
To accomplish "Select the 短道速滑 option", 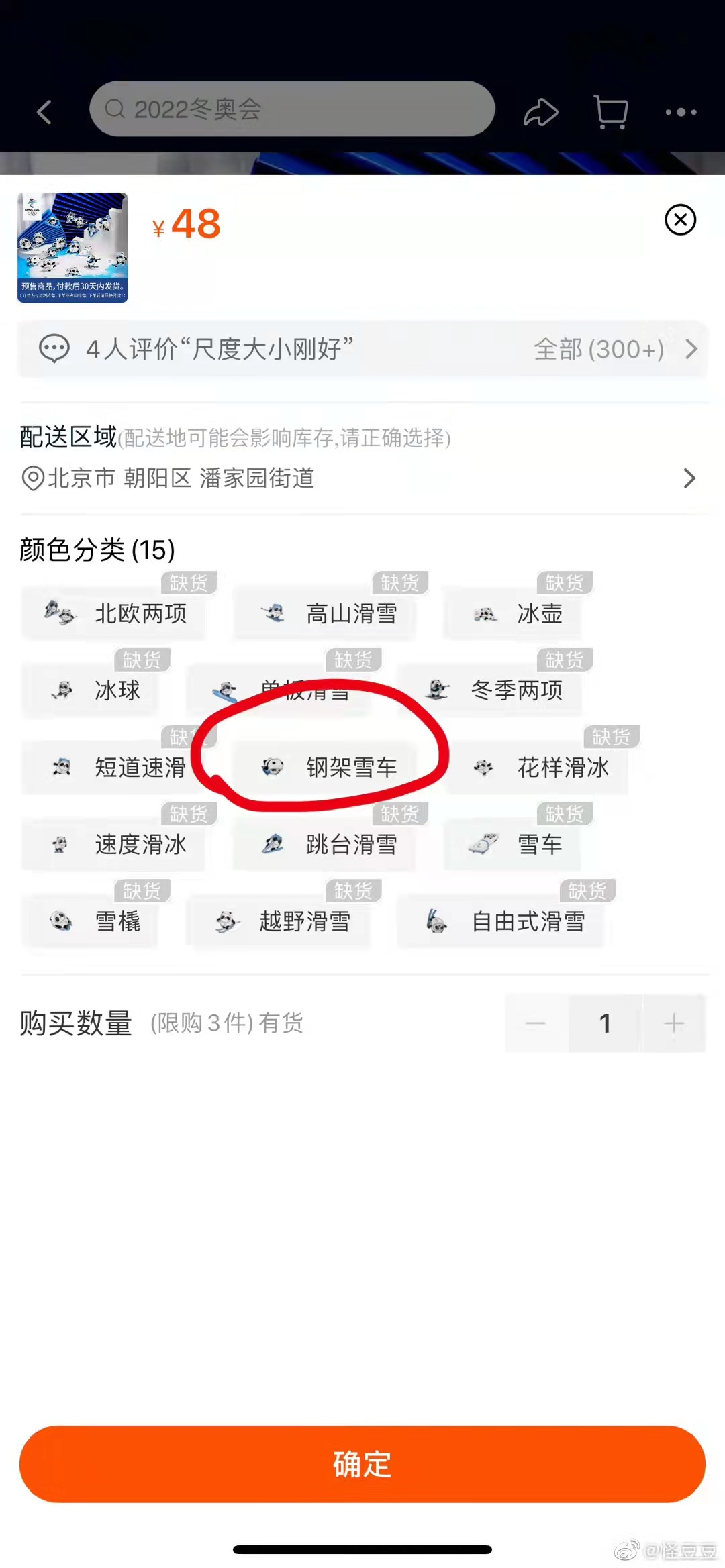I will click(114, 767).
